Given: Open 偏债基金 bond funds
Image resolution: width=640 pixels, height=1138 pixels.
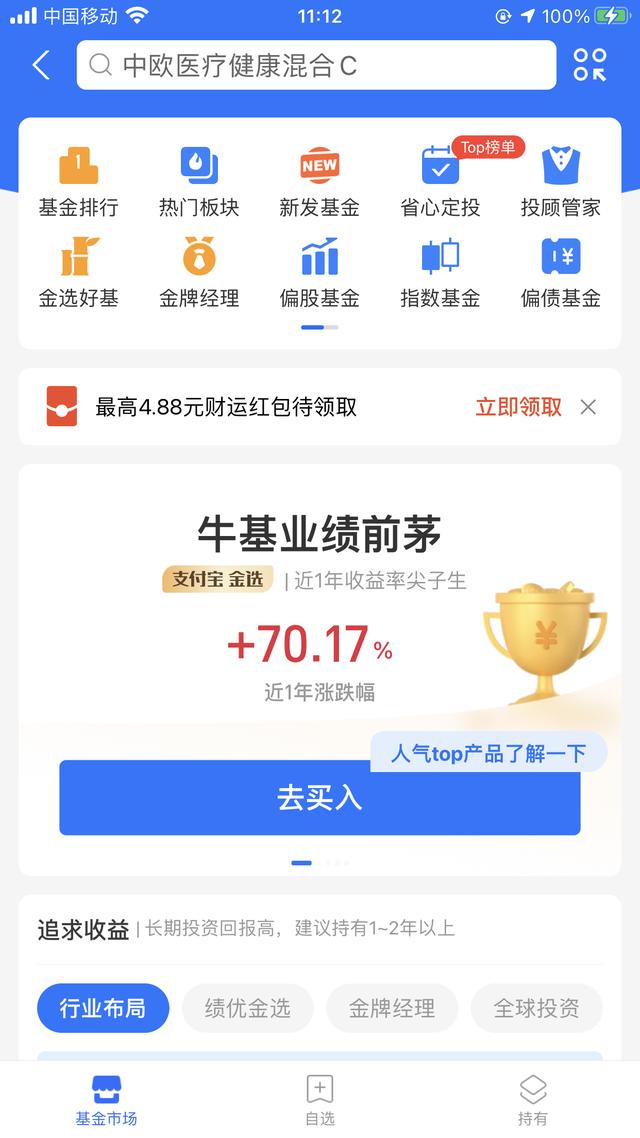Looking at the screenshot, I should 561,272.
